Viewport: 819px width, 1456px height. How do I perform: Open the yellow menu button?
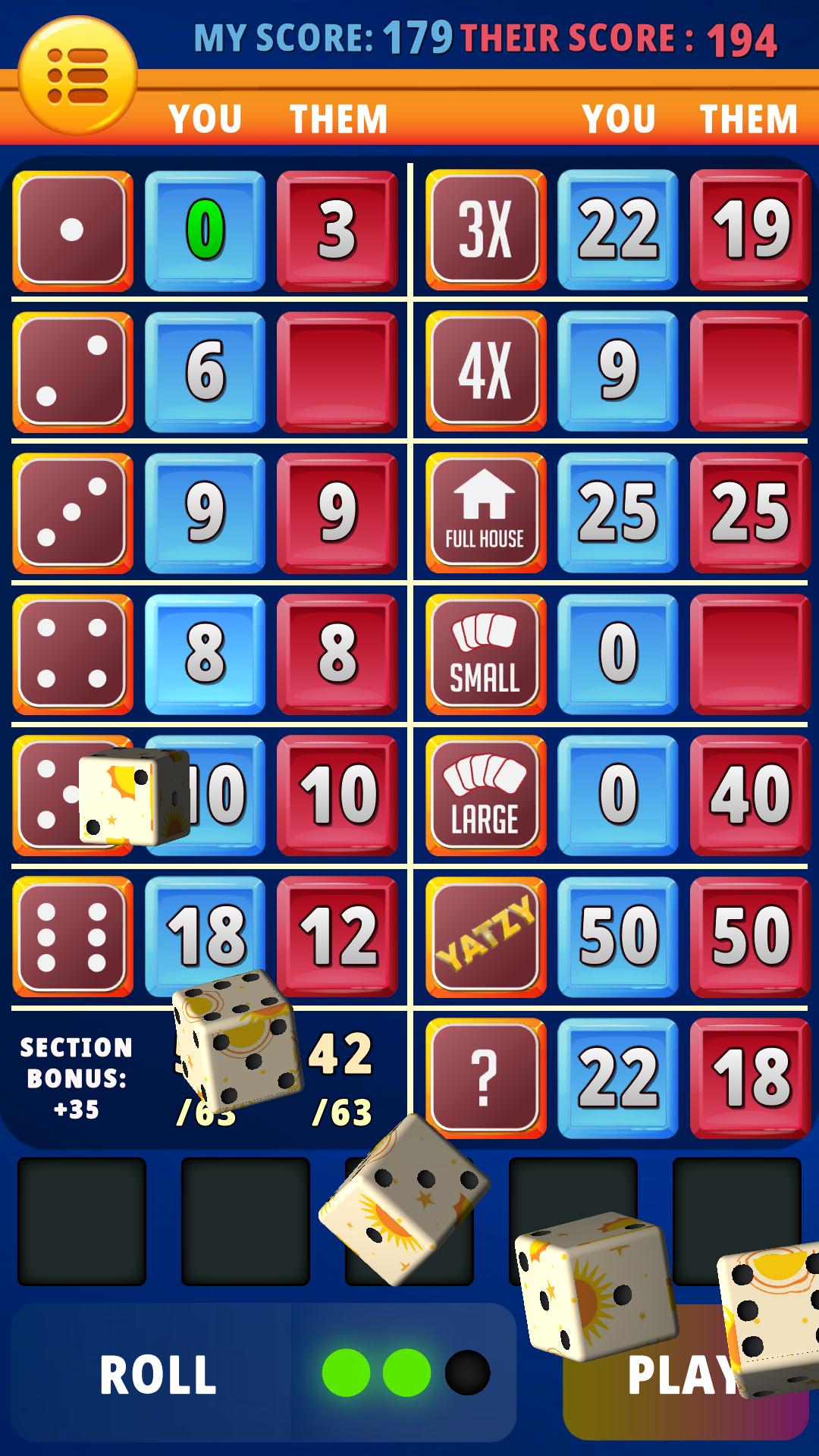click(77, 76)
